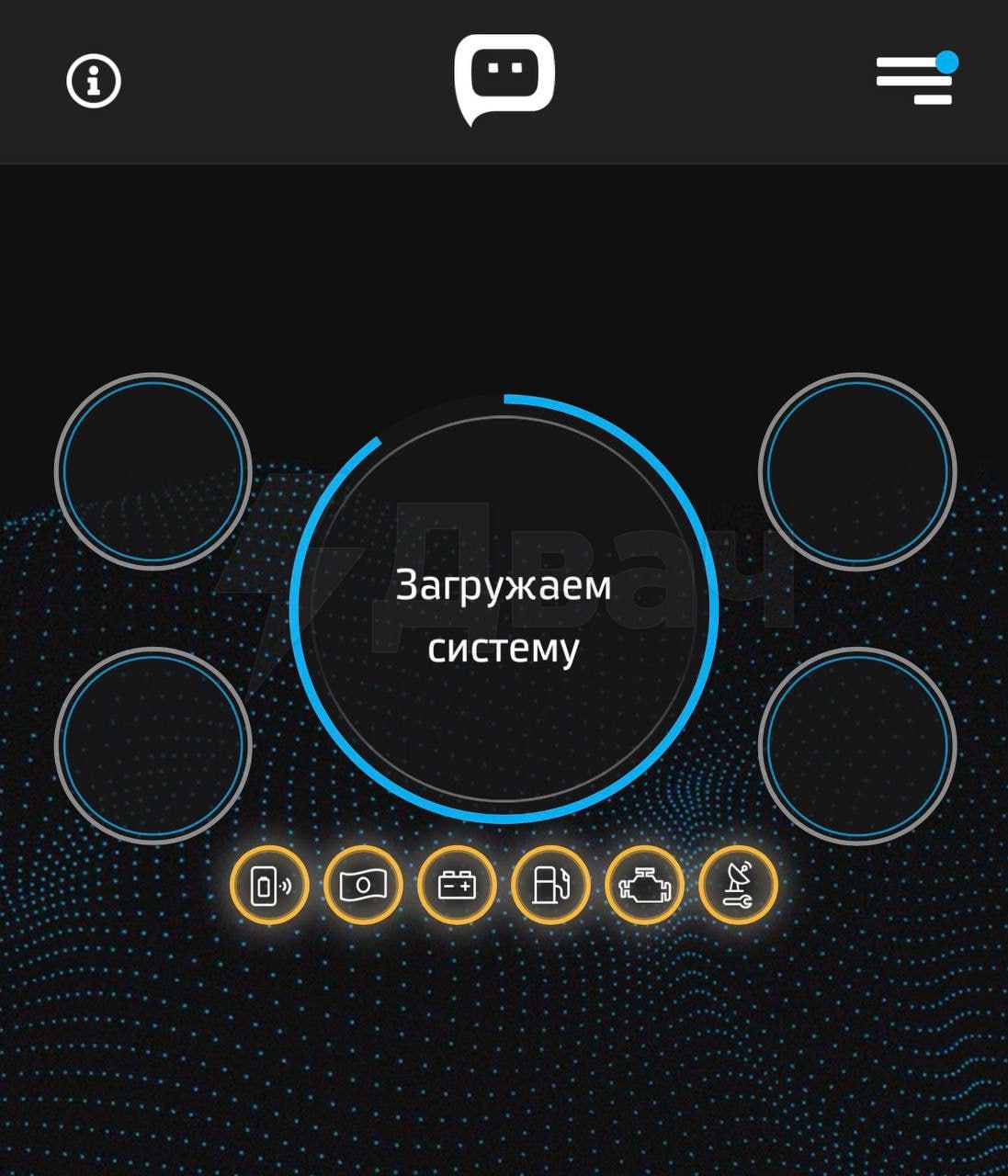This screenshot has height=1176, width=1008.
Task: Open the satellite dish service icon
Action: 738,886
